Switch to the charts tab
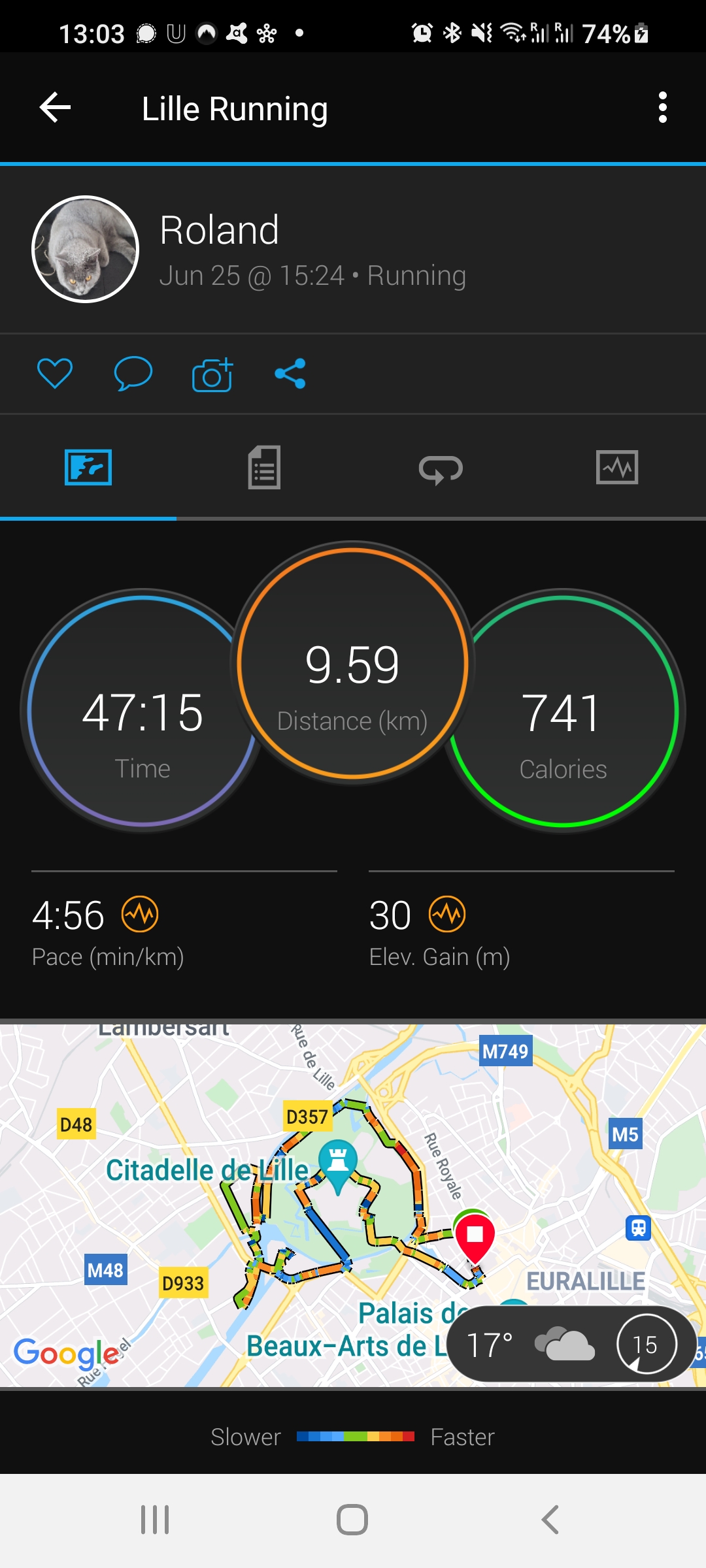The width and height of the screenshot is (706, 1568). [x=617, y=468]
